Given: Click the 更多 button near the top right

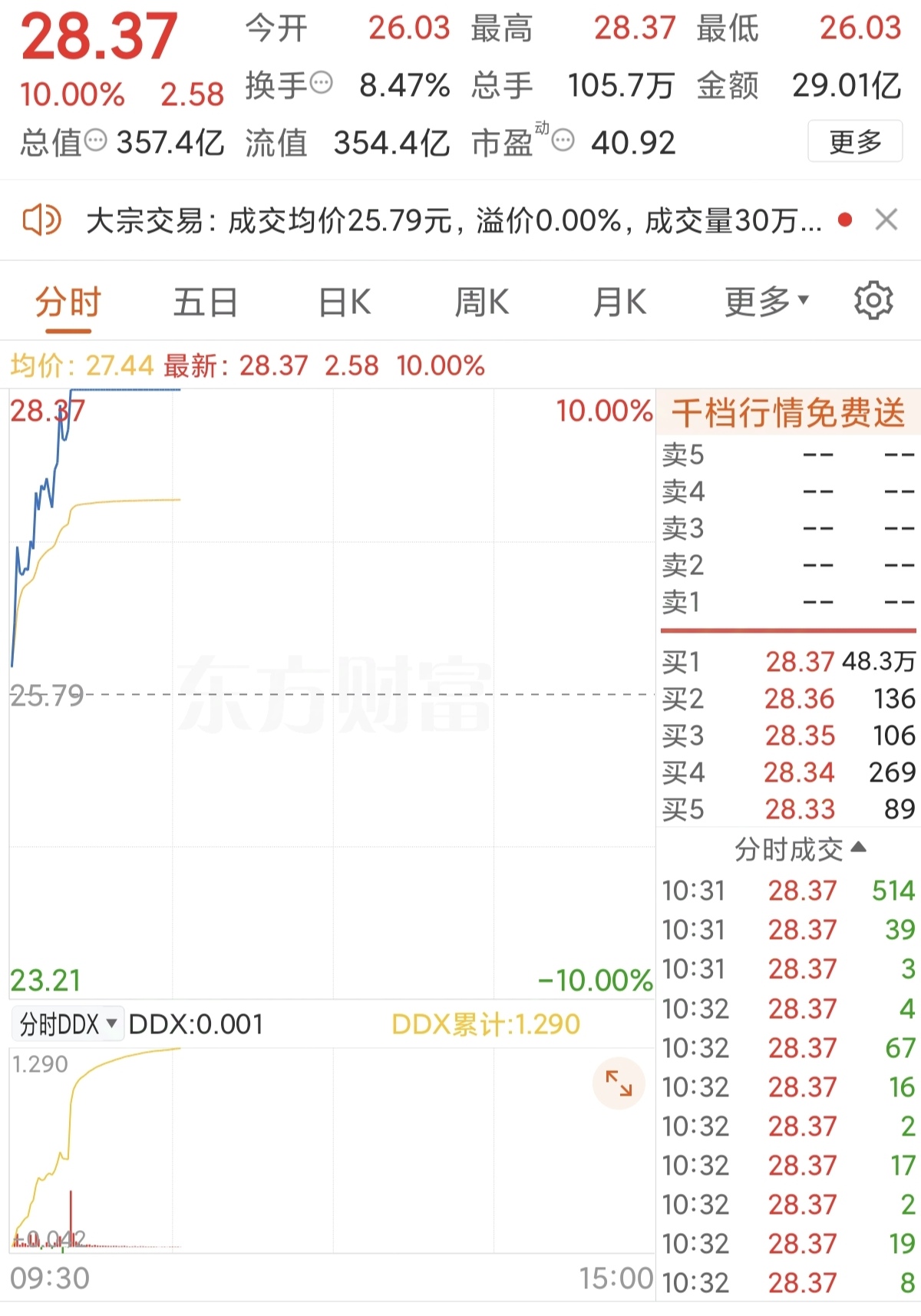Looking at the screenshot, I should tap(855, 141).
